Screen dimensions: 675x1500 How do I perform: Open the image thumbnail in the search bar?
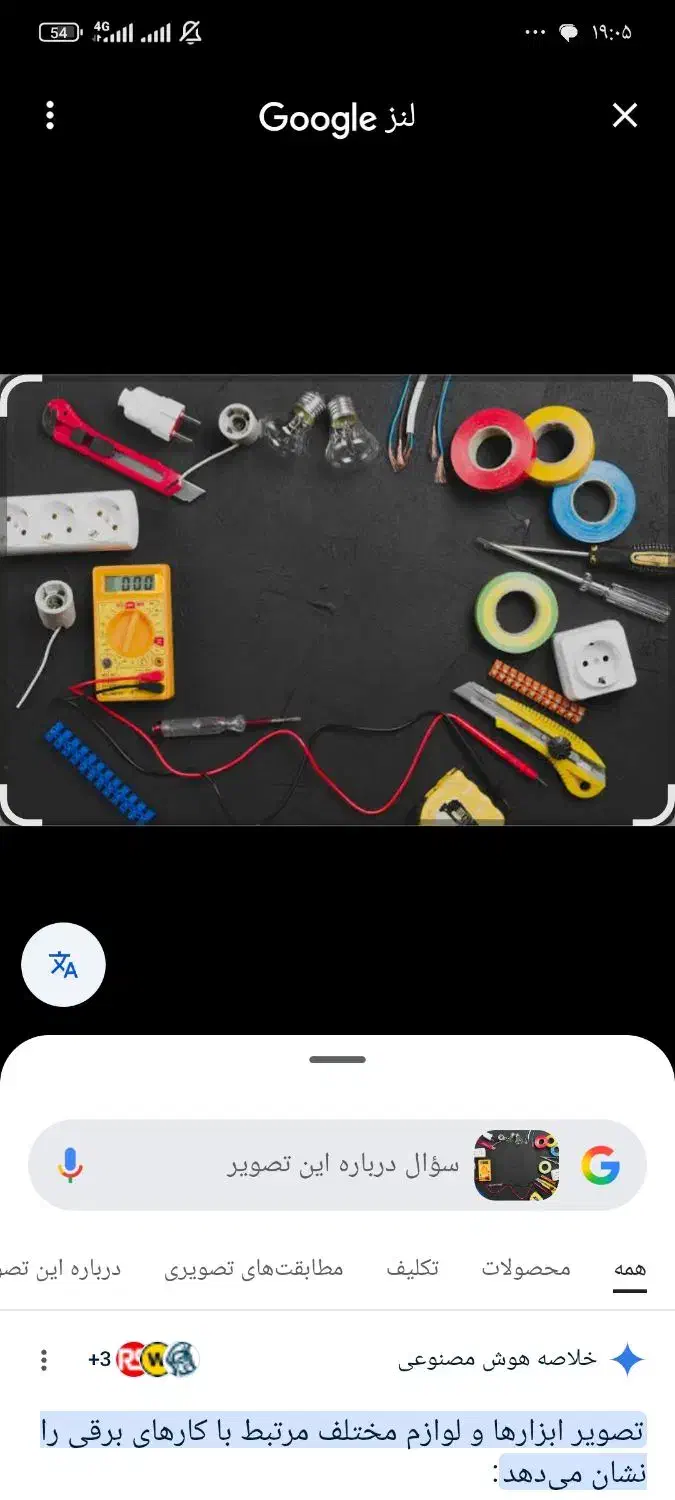pos(516,1165)
